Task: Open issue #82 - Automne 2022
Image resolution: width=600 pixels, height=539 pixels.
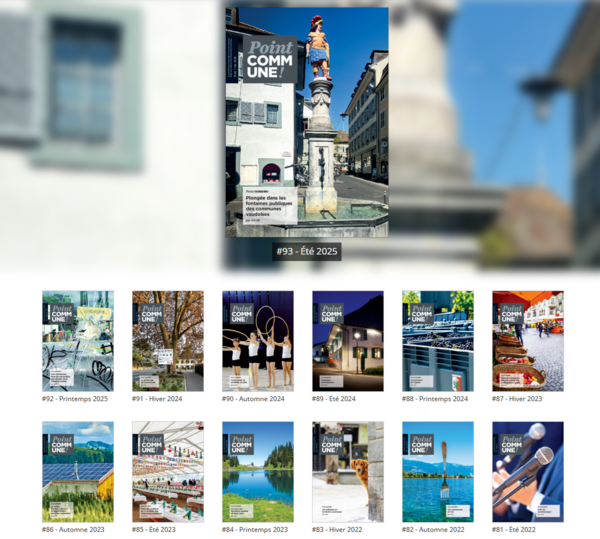Action: pos(438,471)
